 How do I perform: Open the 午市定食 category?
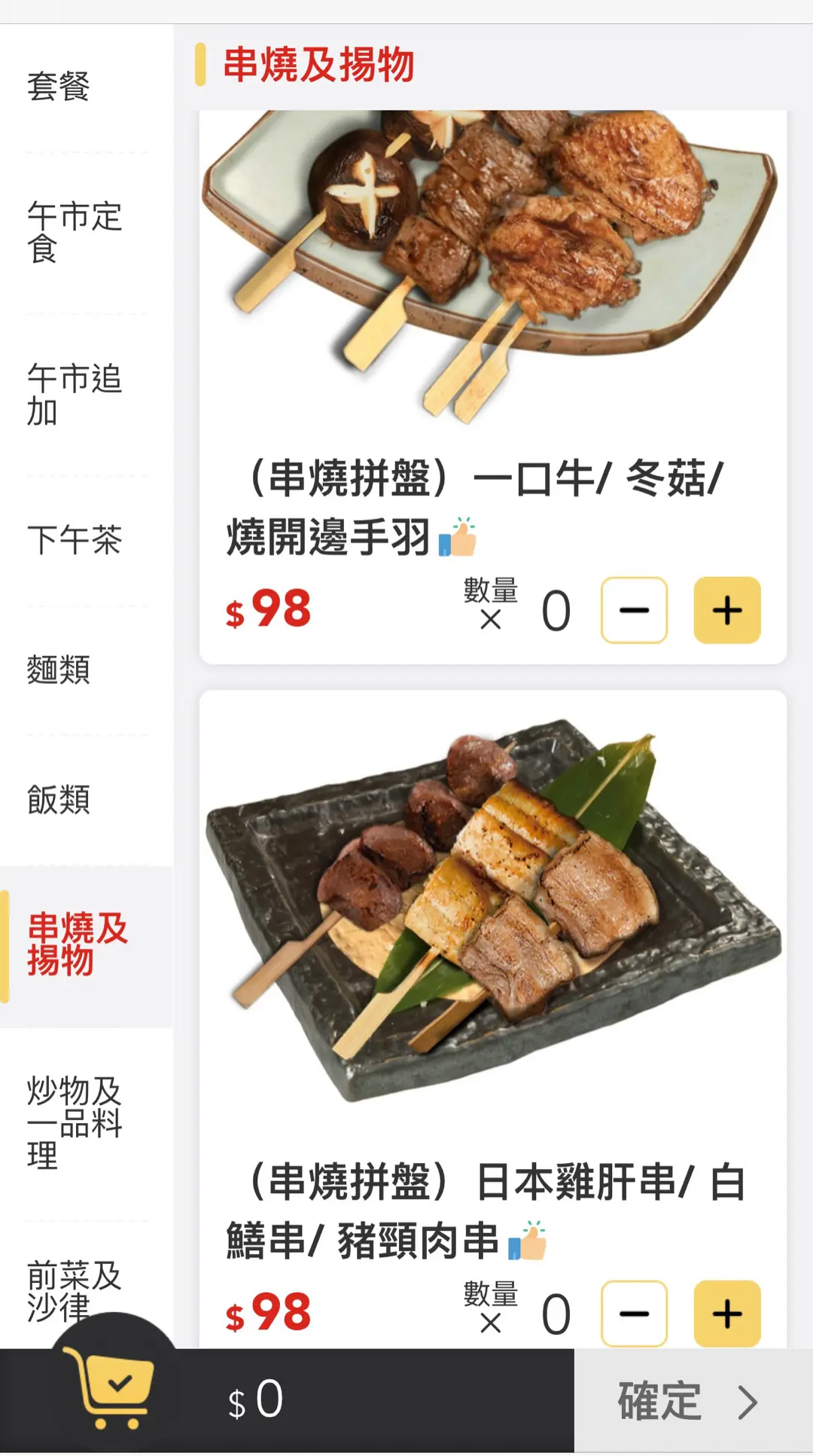pyautogui.click(x=74, y=232)
